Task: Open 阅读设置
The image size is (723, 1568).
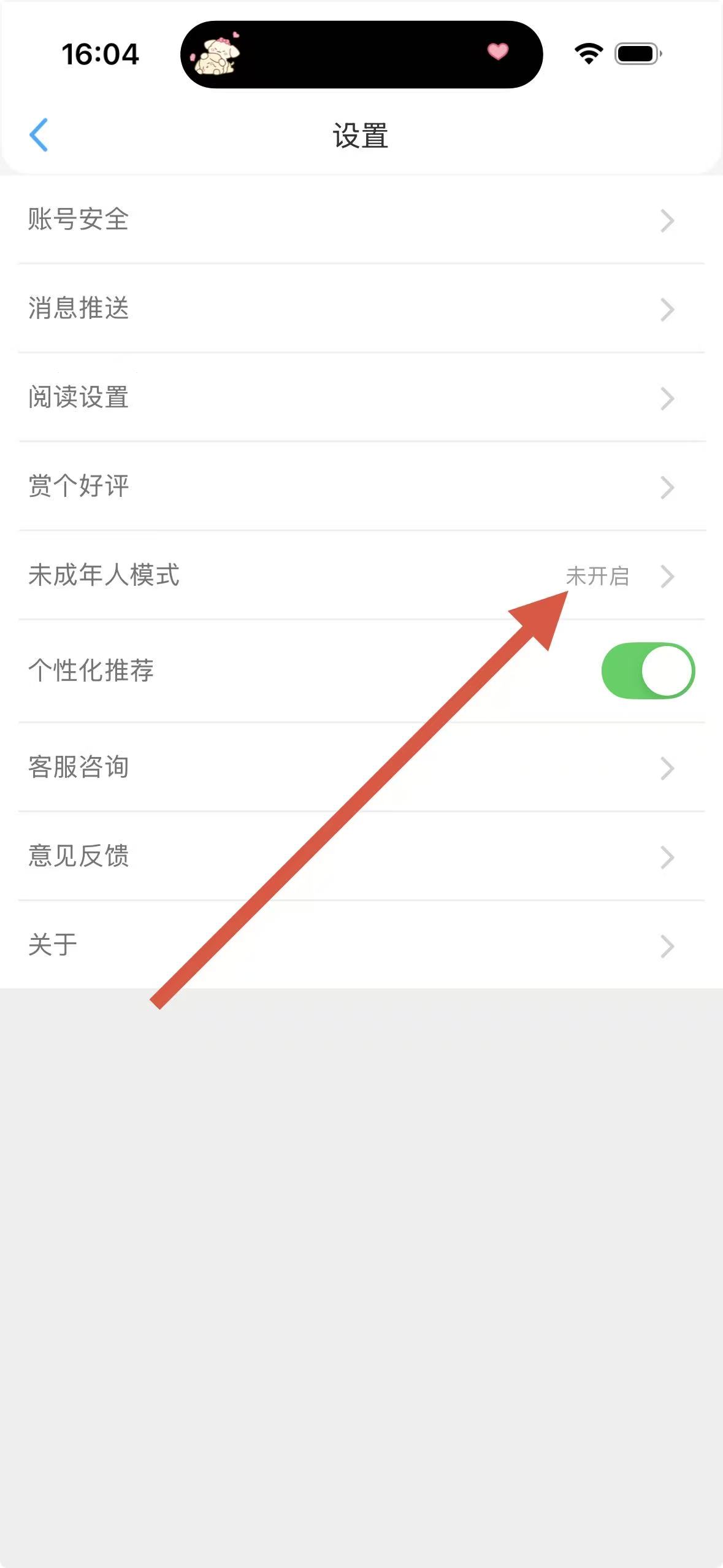Action: (361, 398)
